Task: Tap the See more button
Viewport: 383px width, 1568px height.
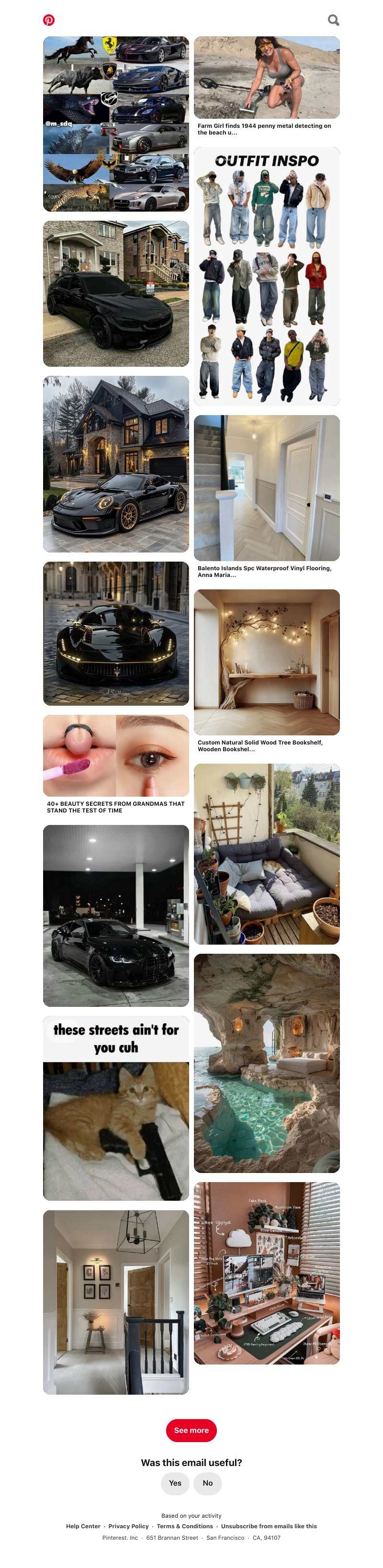Action: pyautogui.click(x=191, y=1431)
